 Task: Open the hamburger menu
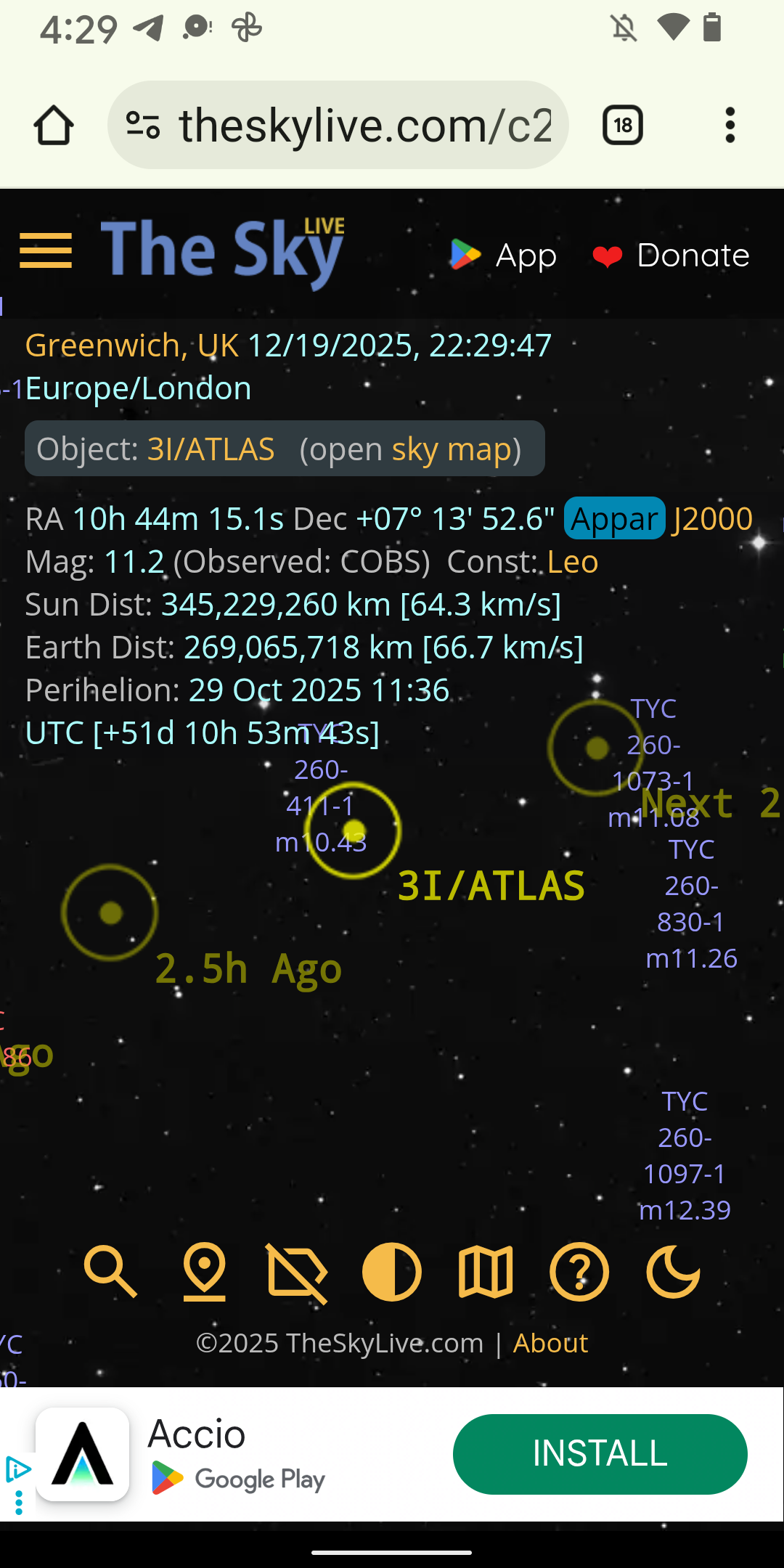(x=46, y=251)
